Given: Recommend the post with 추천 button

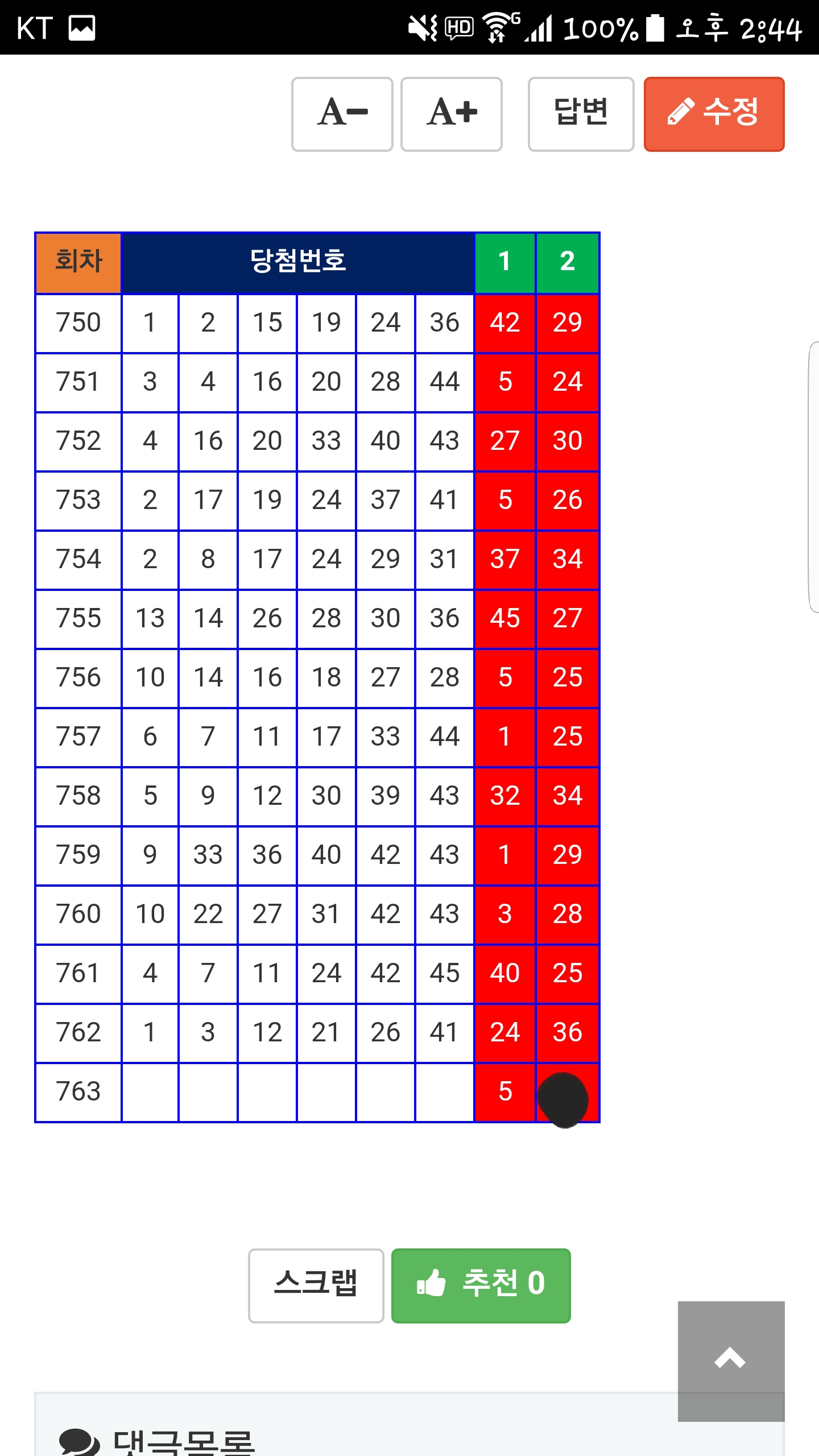Looking at the screenshot, I should click(x=481, y=1285).
